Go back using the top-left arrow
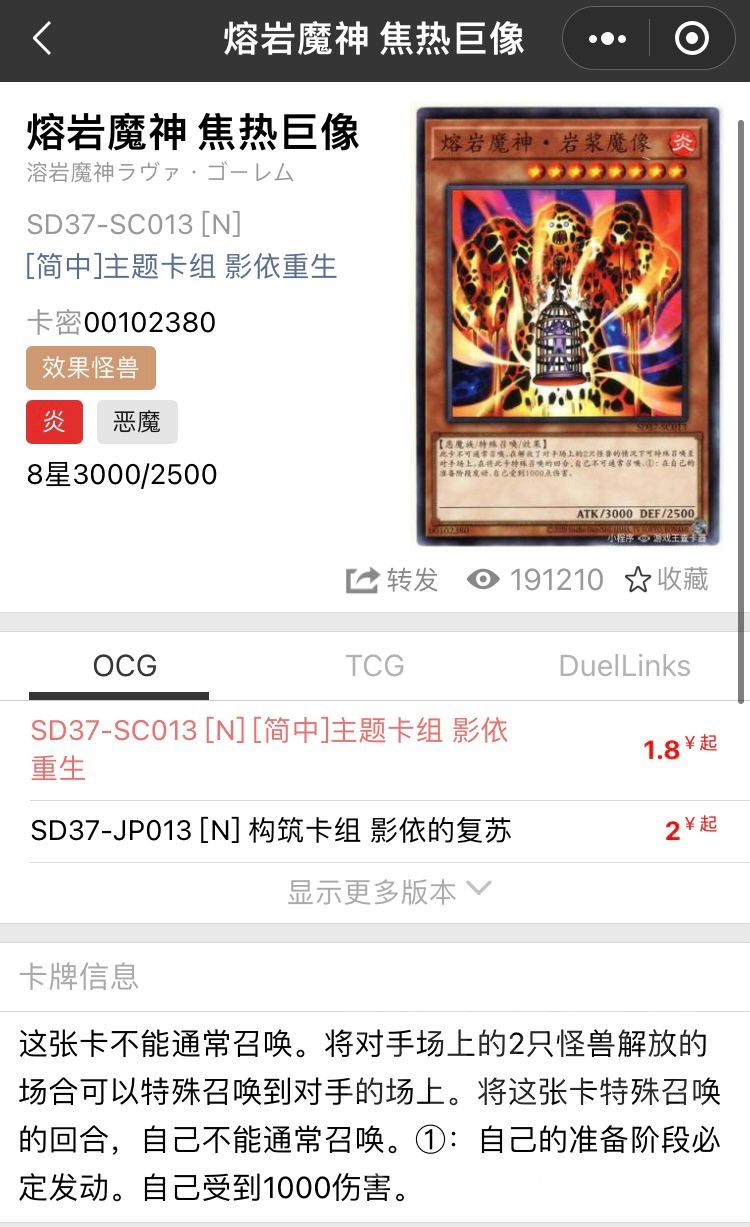750x1227 pixels. [x=42, y=40]
